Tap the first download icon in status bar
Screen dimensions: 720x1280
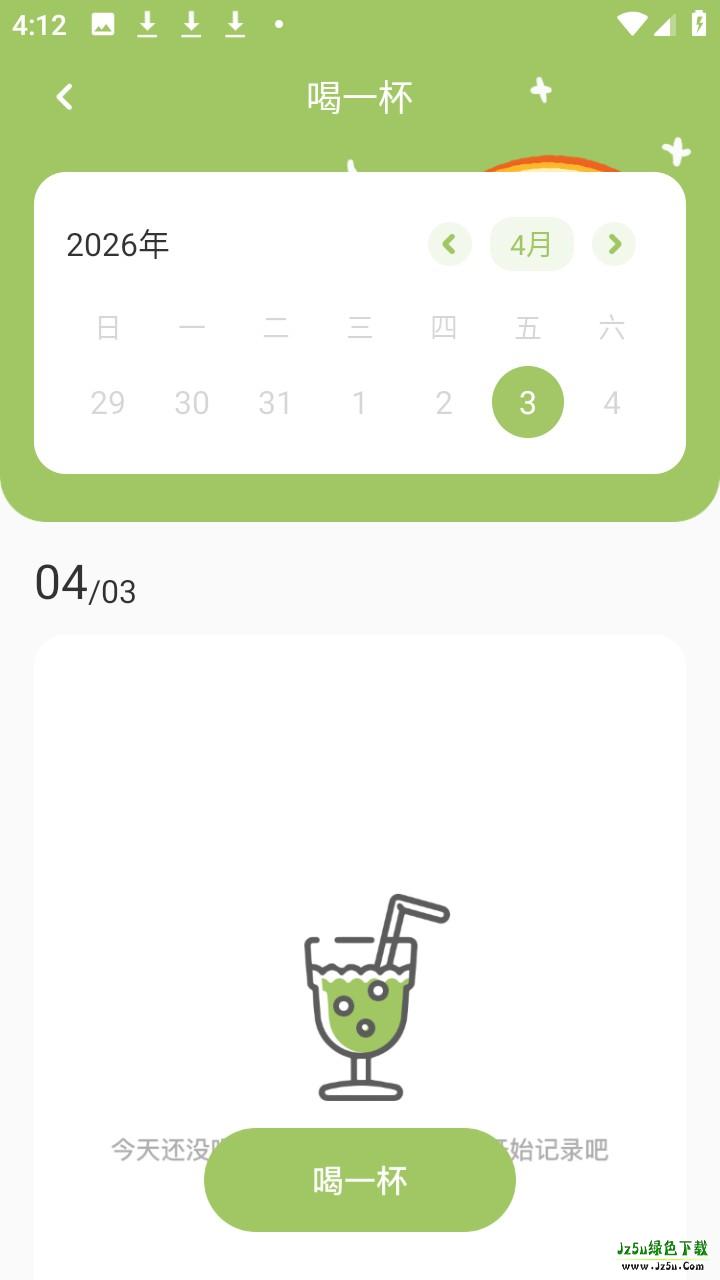click(148, 24)
